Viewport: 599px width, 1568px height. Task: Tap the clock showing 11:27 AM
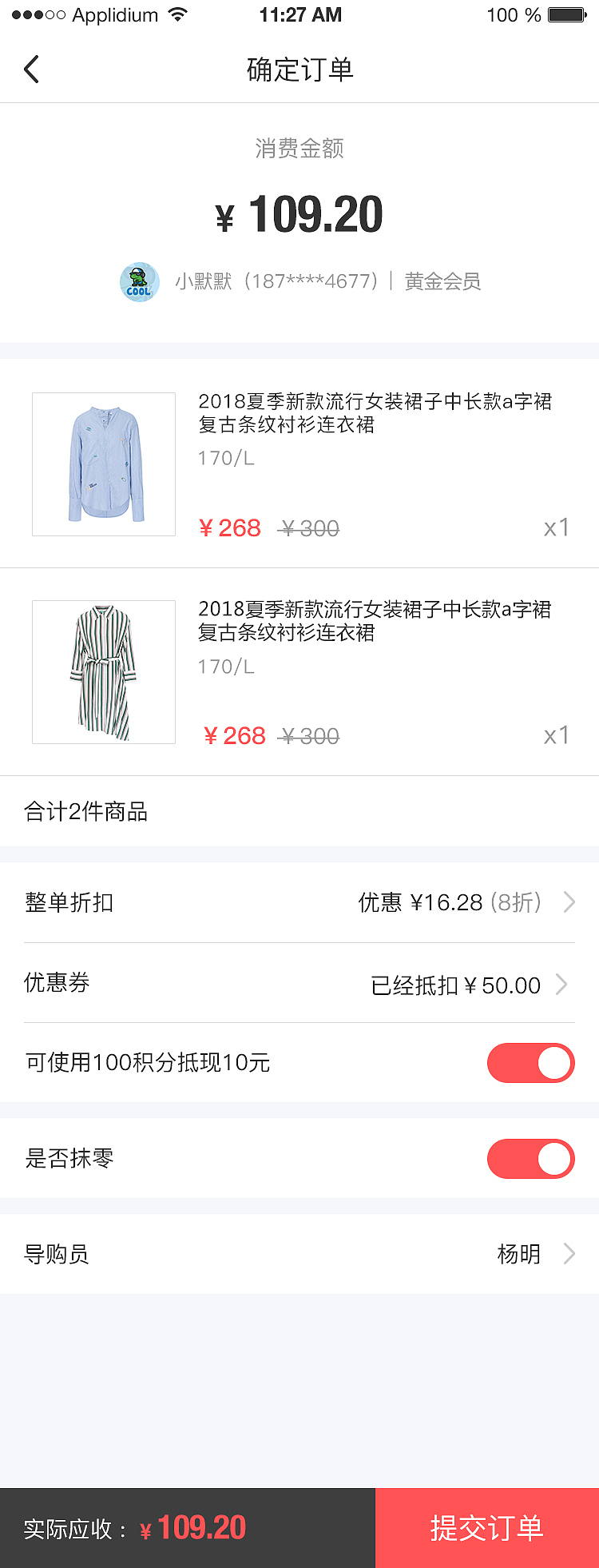pyautogui.click(x=299, y=14)
